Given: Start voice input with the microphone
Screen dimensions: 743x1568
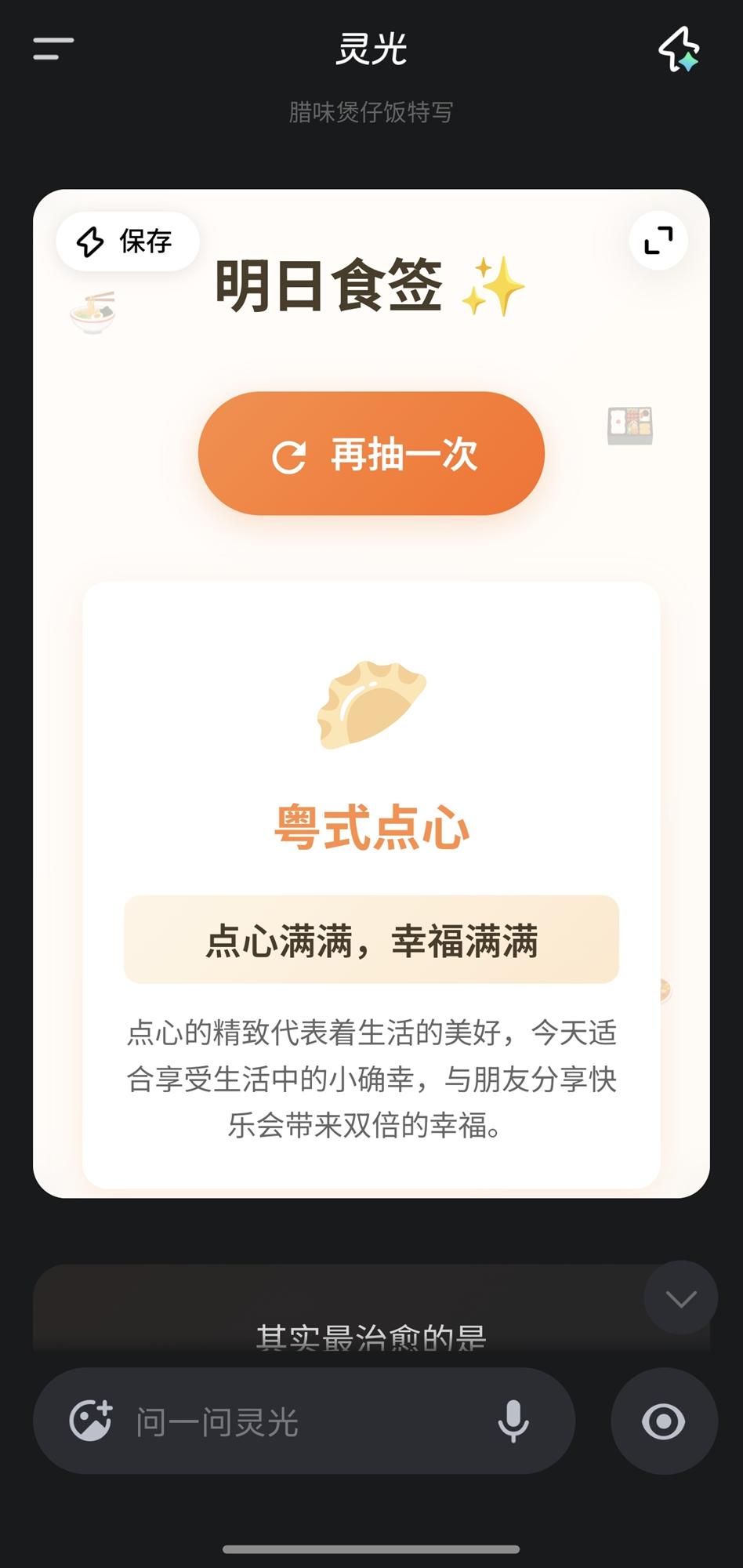Looking at the screenshot, I should (513, 1421).
